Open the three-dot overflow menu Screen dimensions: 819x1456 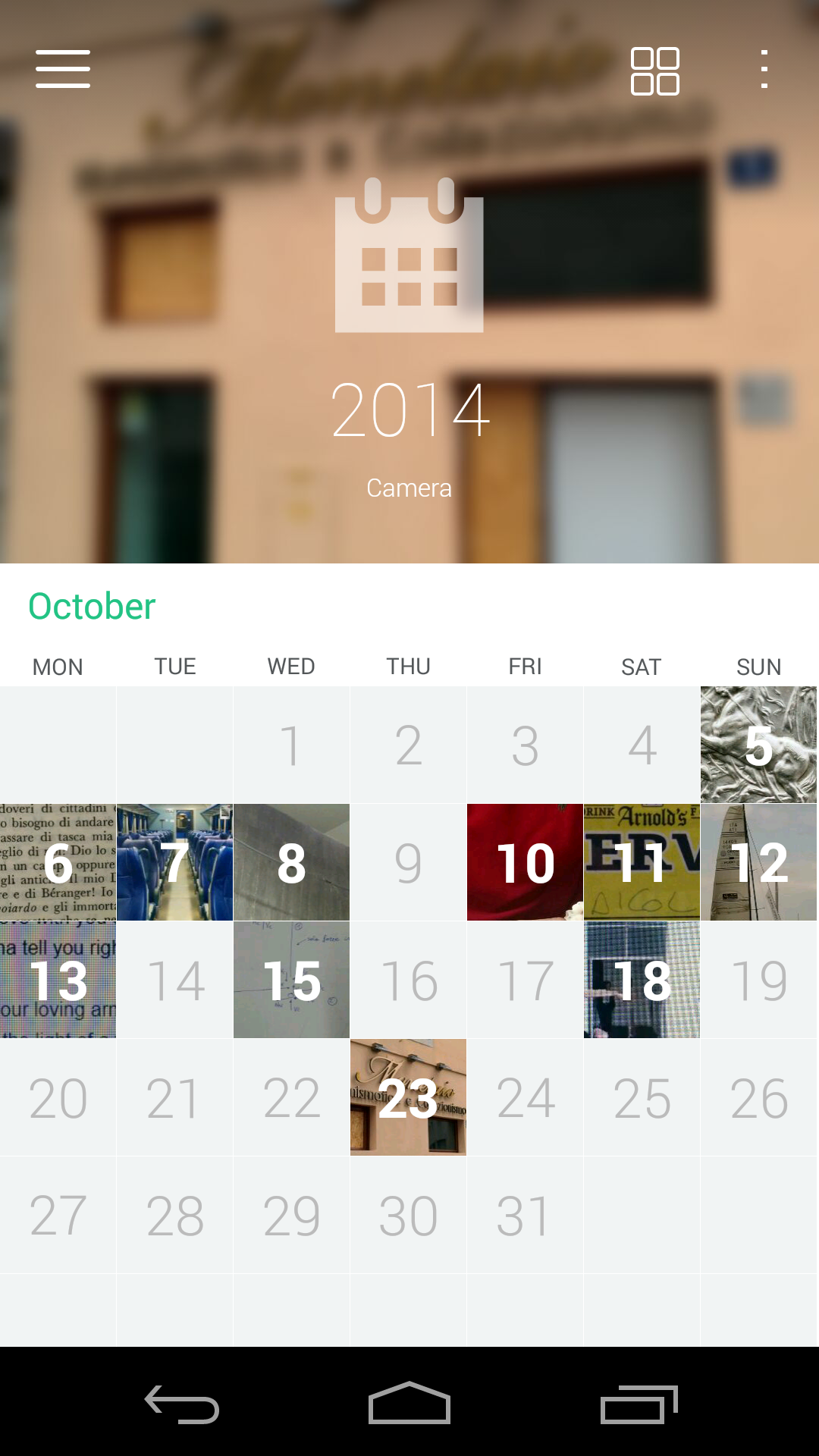click(764, 69)
